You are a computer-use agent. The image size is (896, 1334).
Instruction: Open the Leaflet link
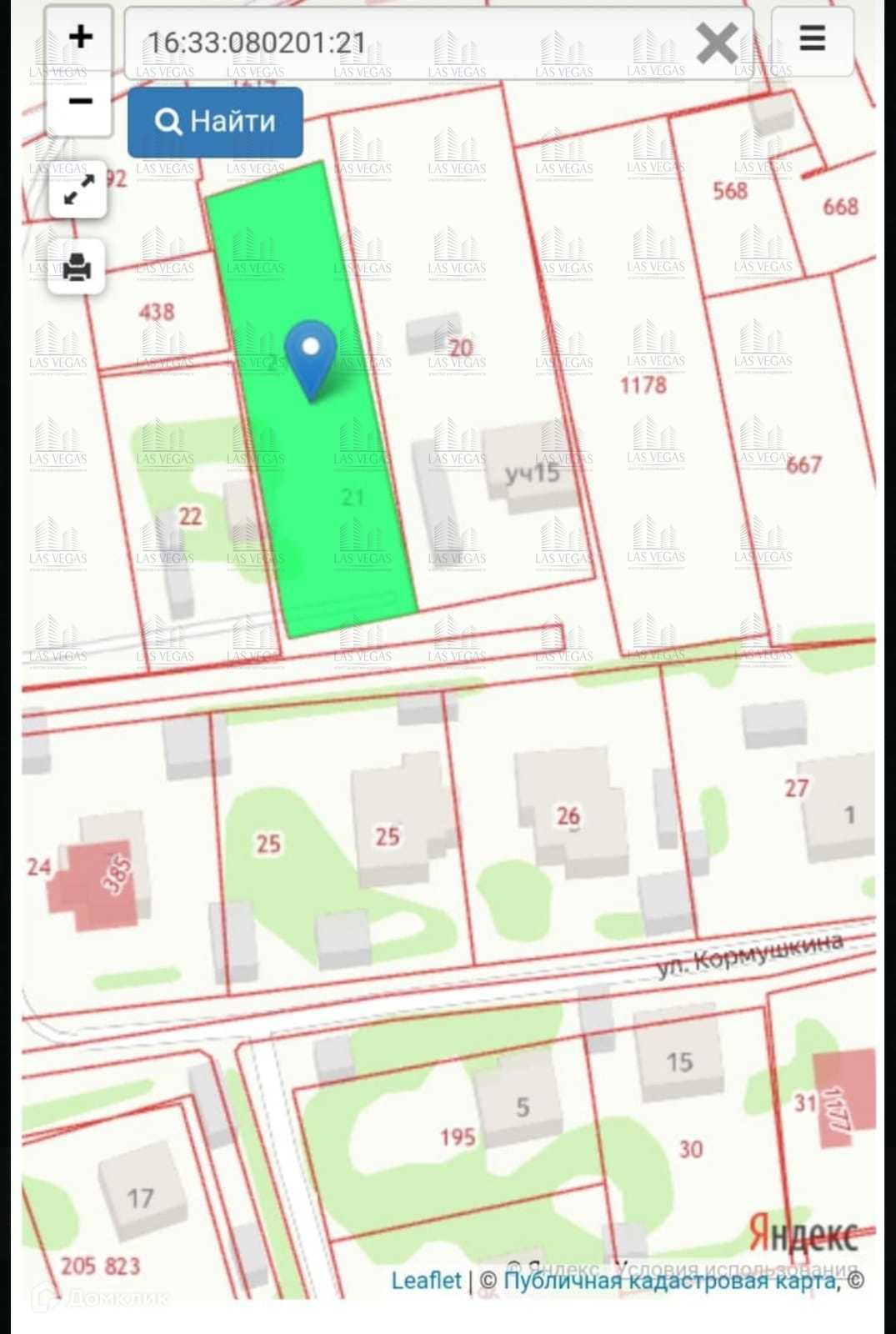pyautogui.click(x=426, y=1280)
